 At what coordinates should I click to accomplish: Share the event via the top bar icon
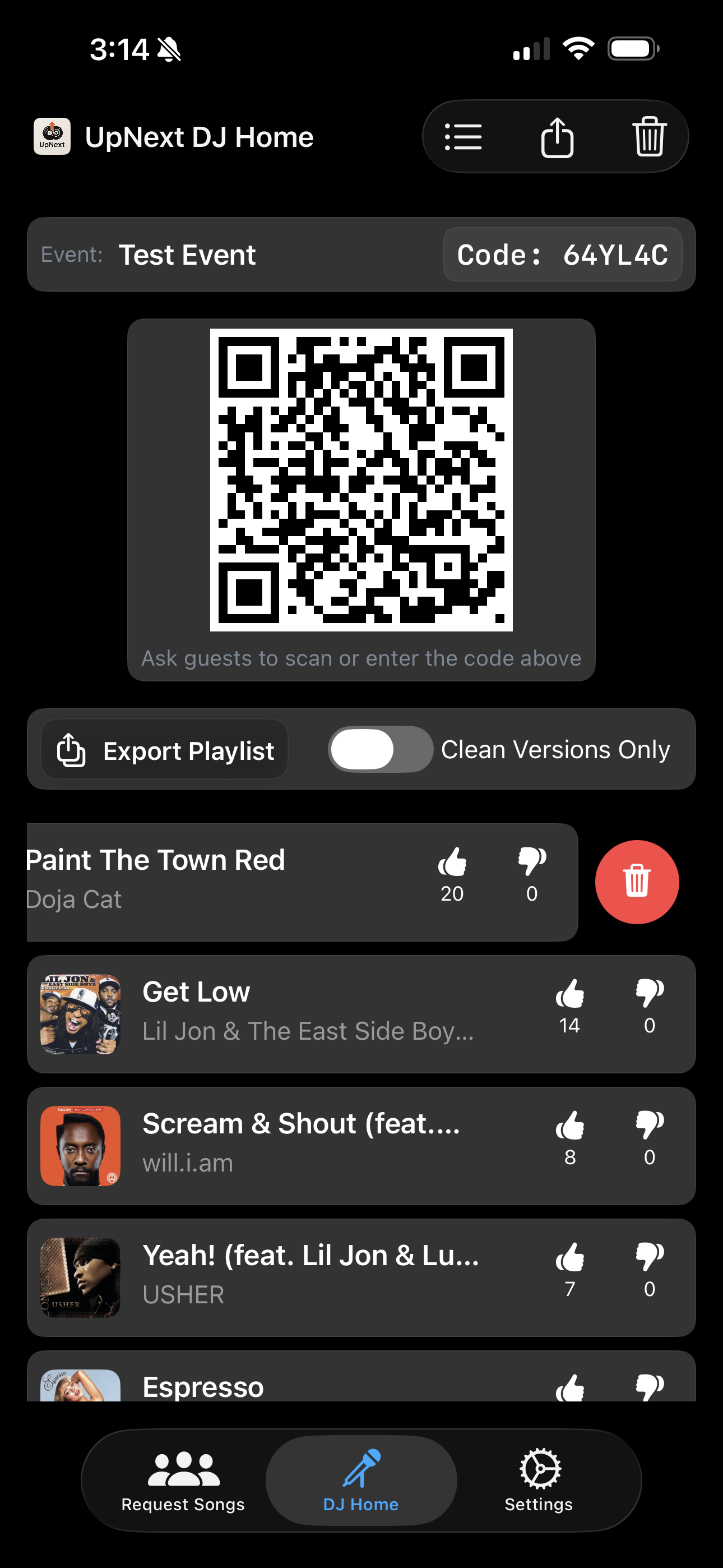click(x=557, y=137)
